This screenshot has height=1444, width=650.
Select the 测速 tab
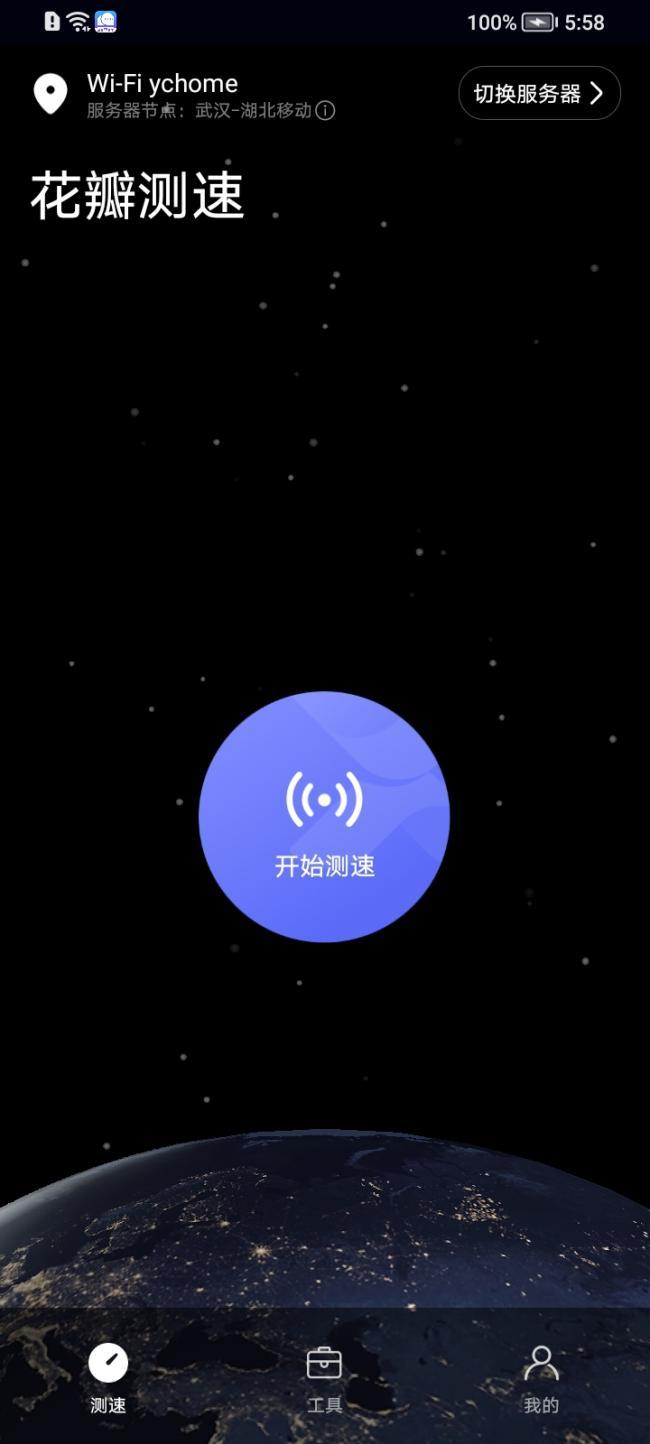click(x=108, y=1378)
